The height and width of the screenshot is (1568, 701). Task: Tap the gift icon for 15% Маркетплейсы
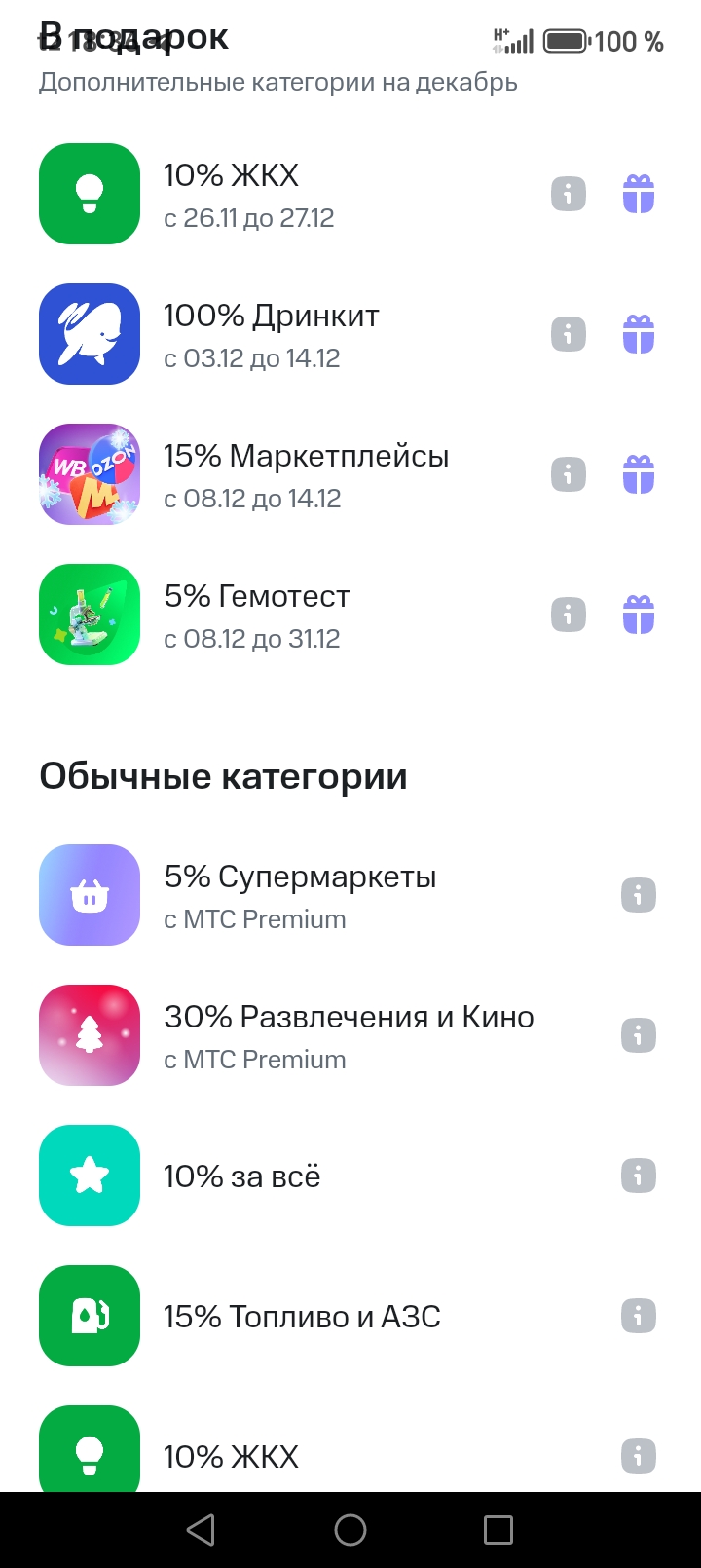(639, 474)
